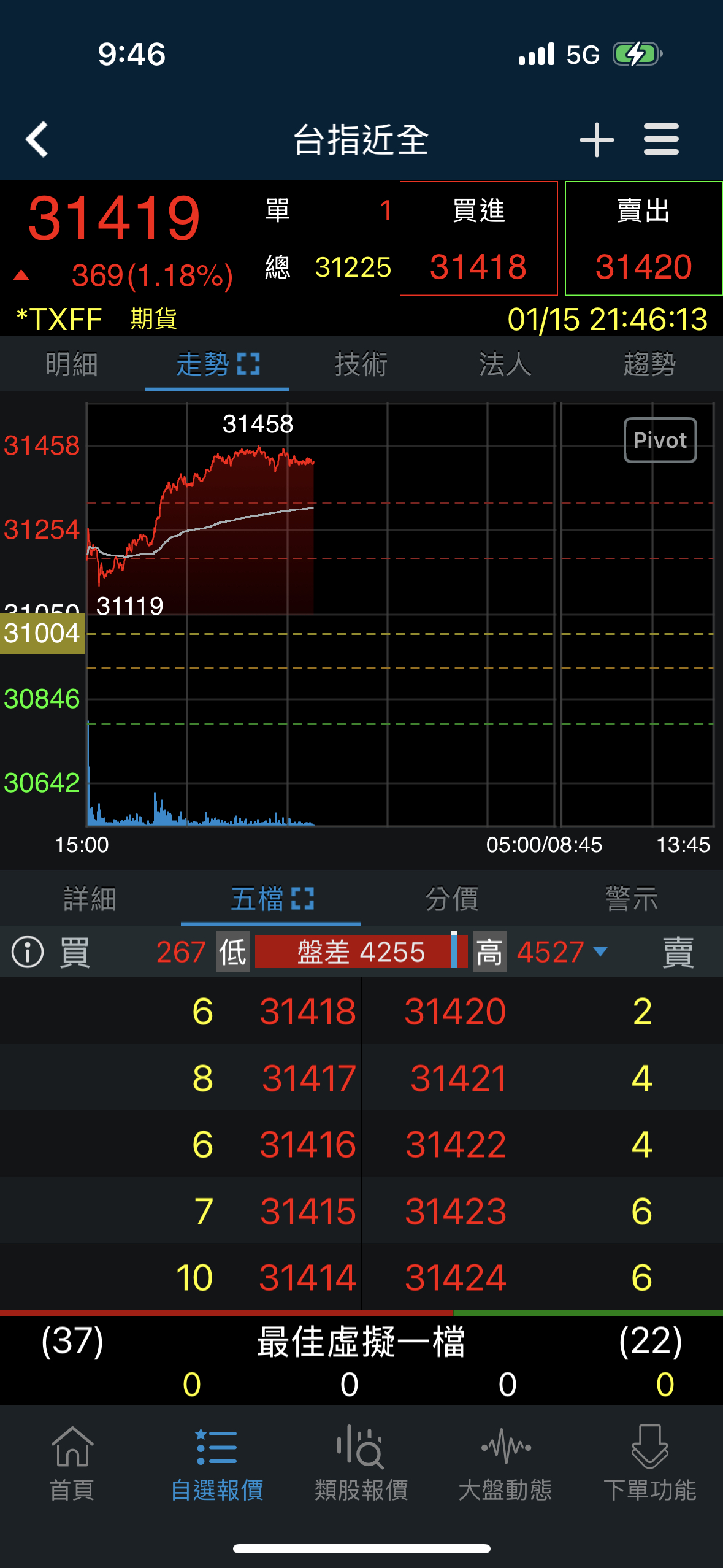Open 大盤動態 in the bottom bar
The width and height of the screenshot is (723, 1568).
[x=505, y=1463]
